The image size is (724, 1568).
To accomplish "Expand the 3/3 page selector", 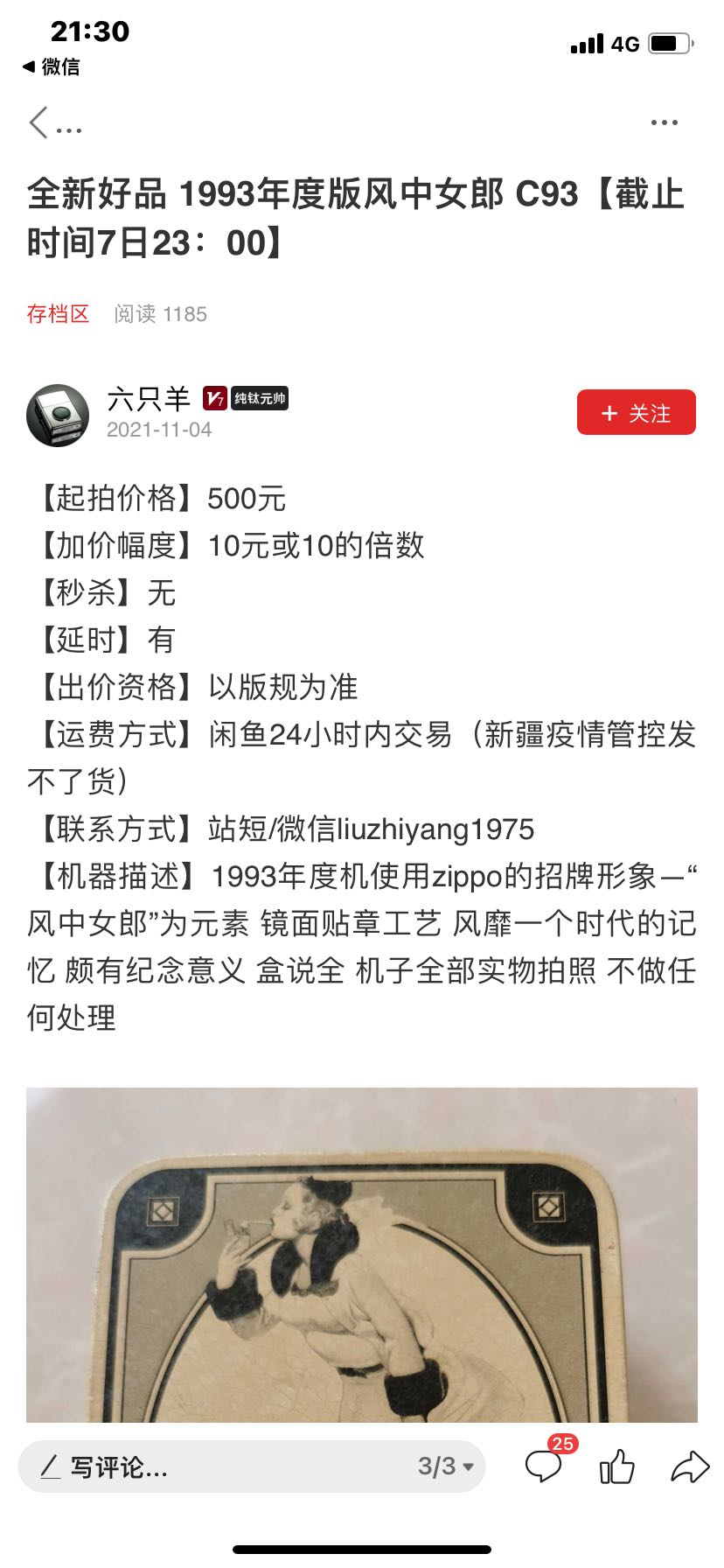I will coord(445,1466).
